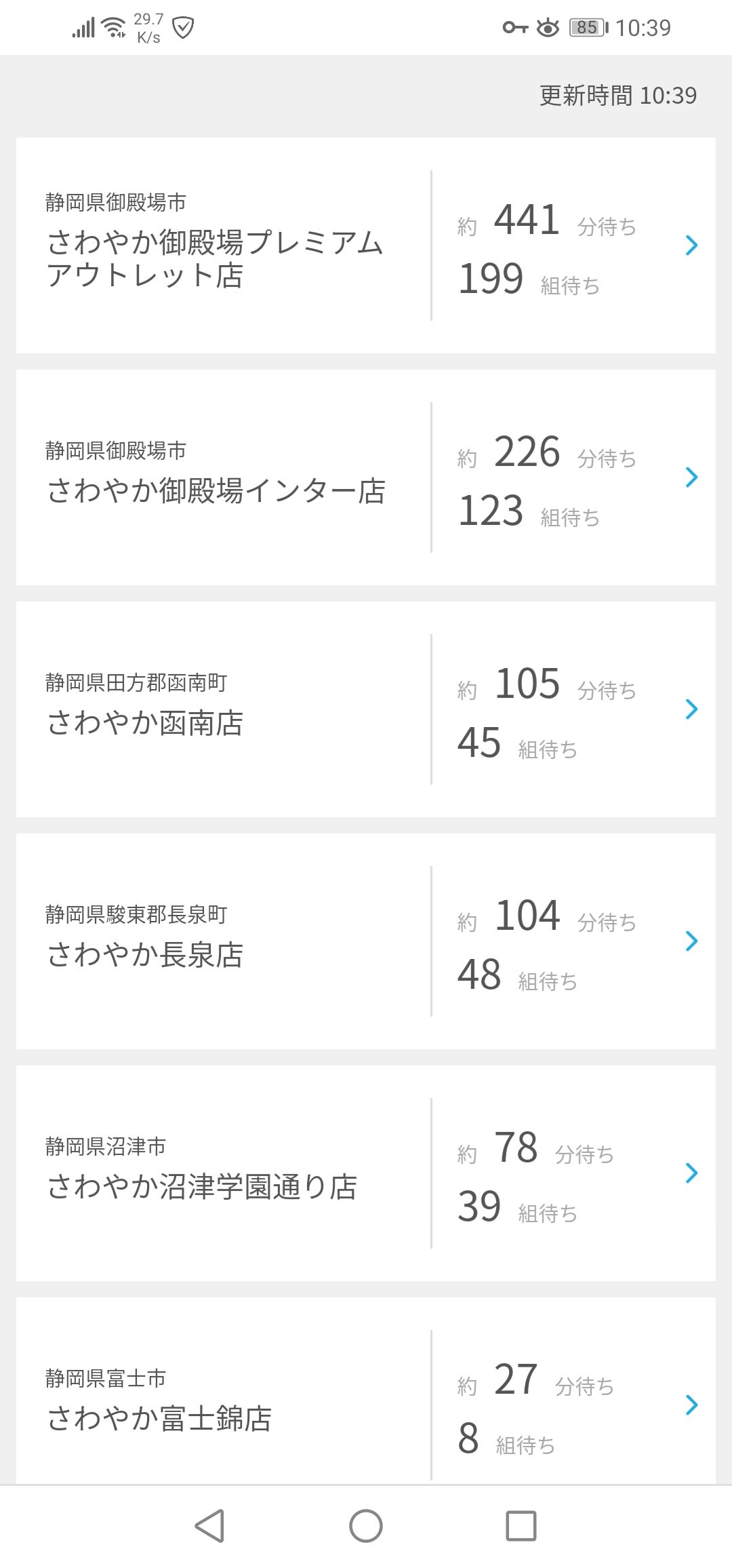Open さわやか御殿場プレミアムアウトレット店 details
This screenshot has height=1568, width=732.
366,246
